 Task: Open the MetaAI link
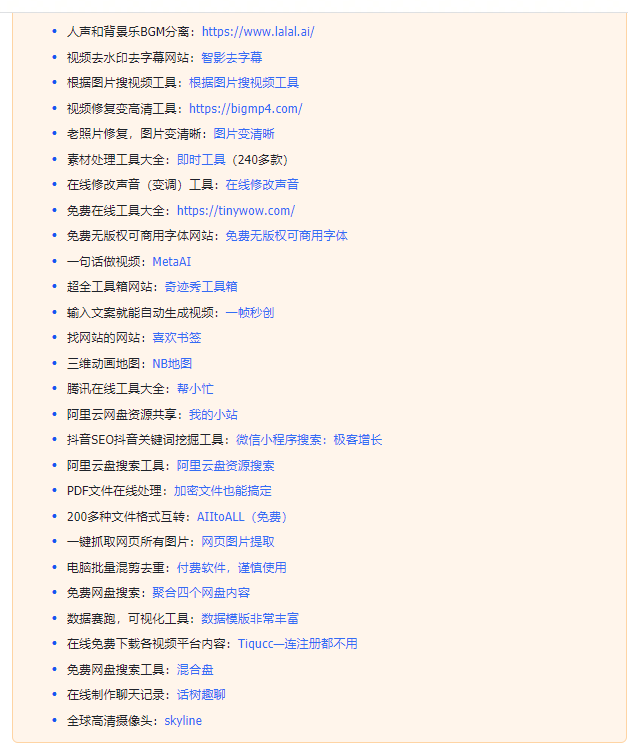tap(171, 262)
